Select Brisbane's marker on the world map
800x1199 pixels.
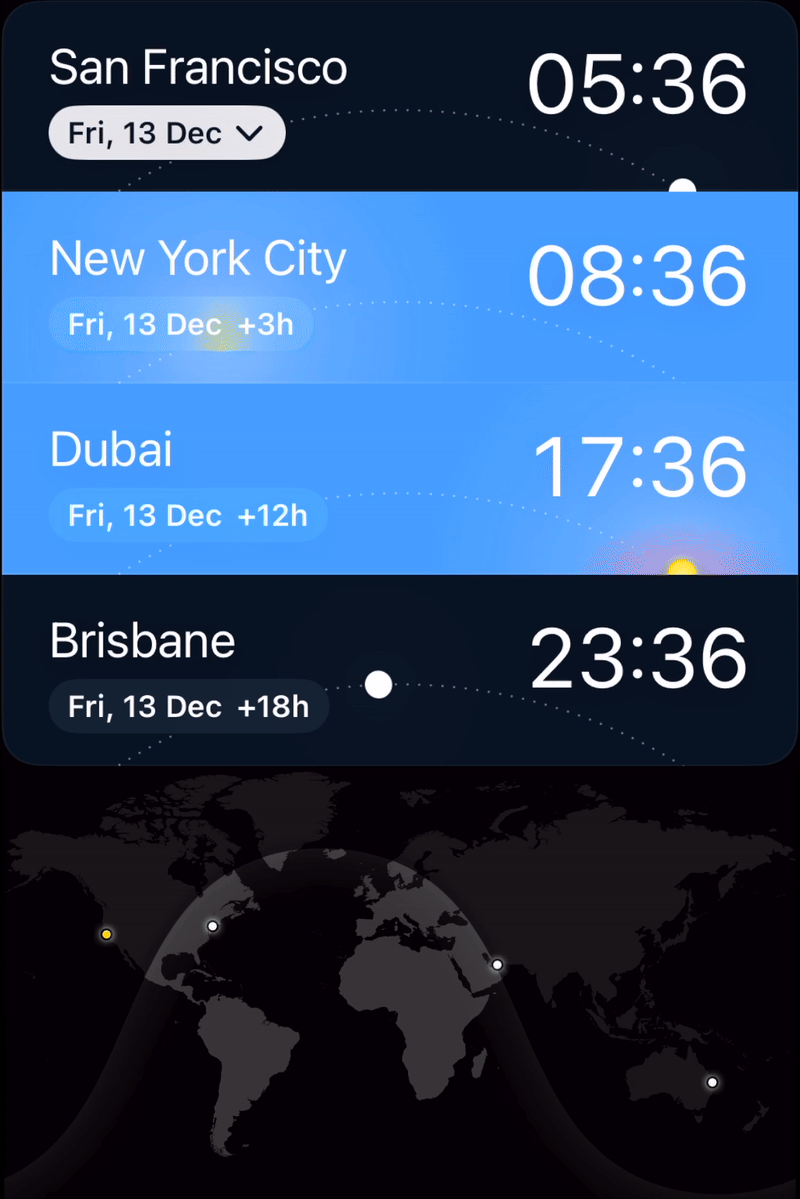712,1082
